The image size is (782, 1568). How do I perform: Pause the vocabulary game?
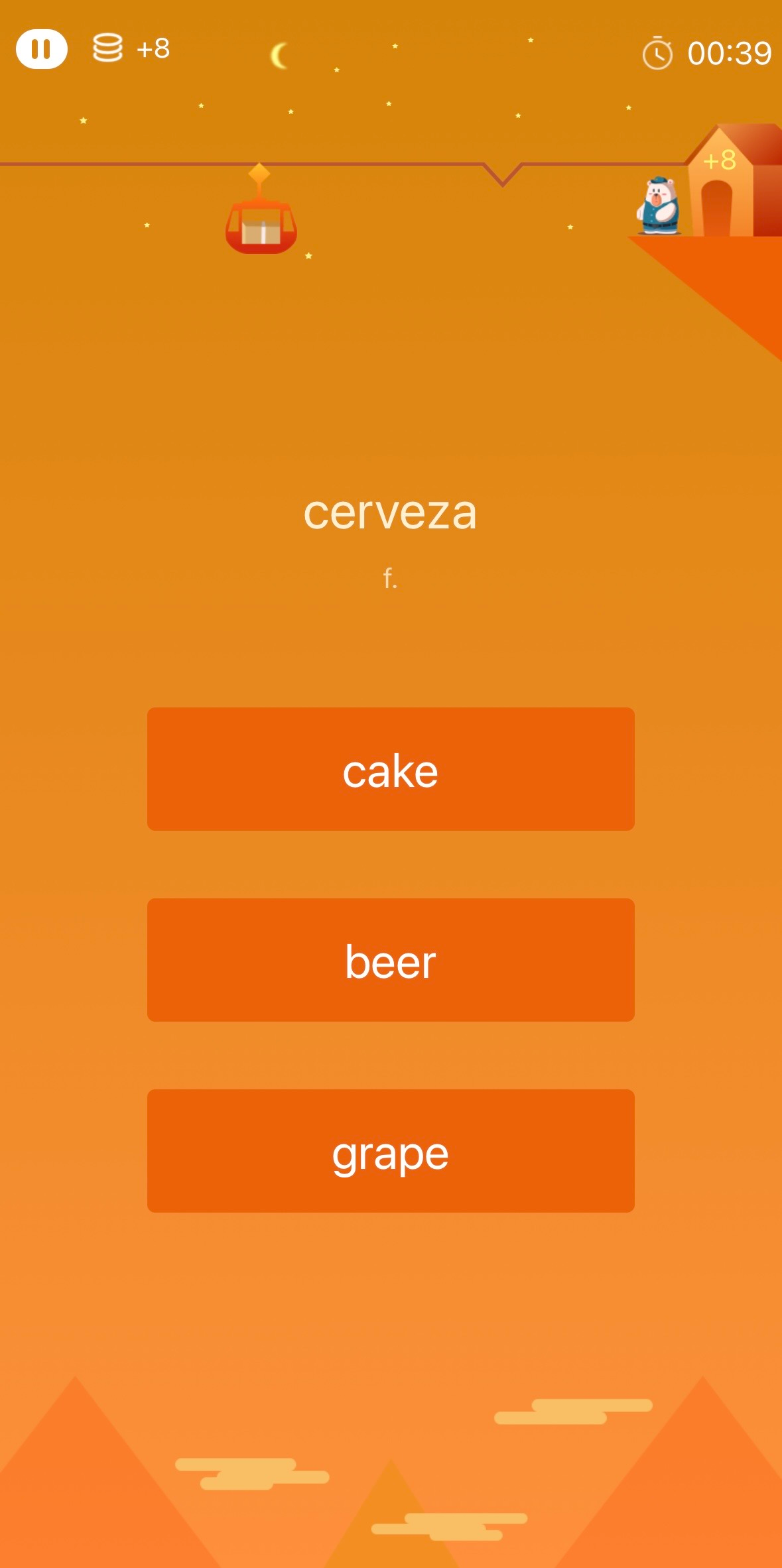[x=41, y=49]
